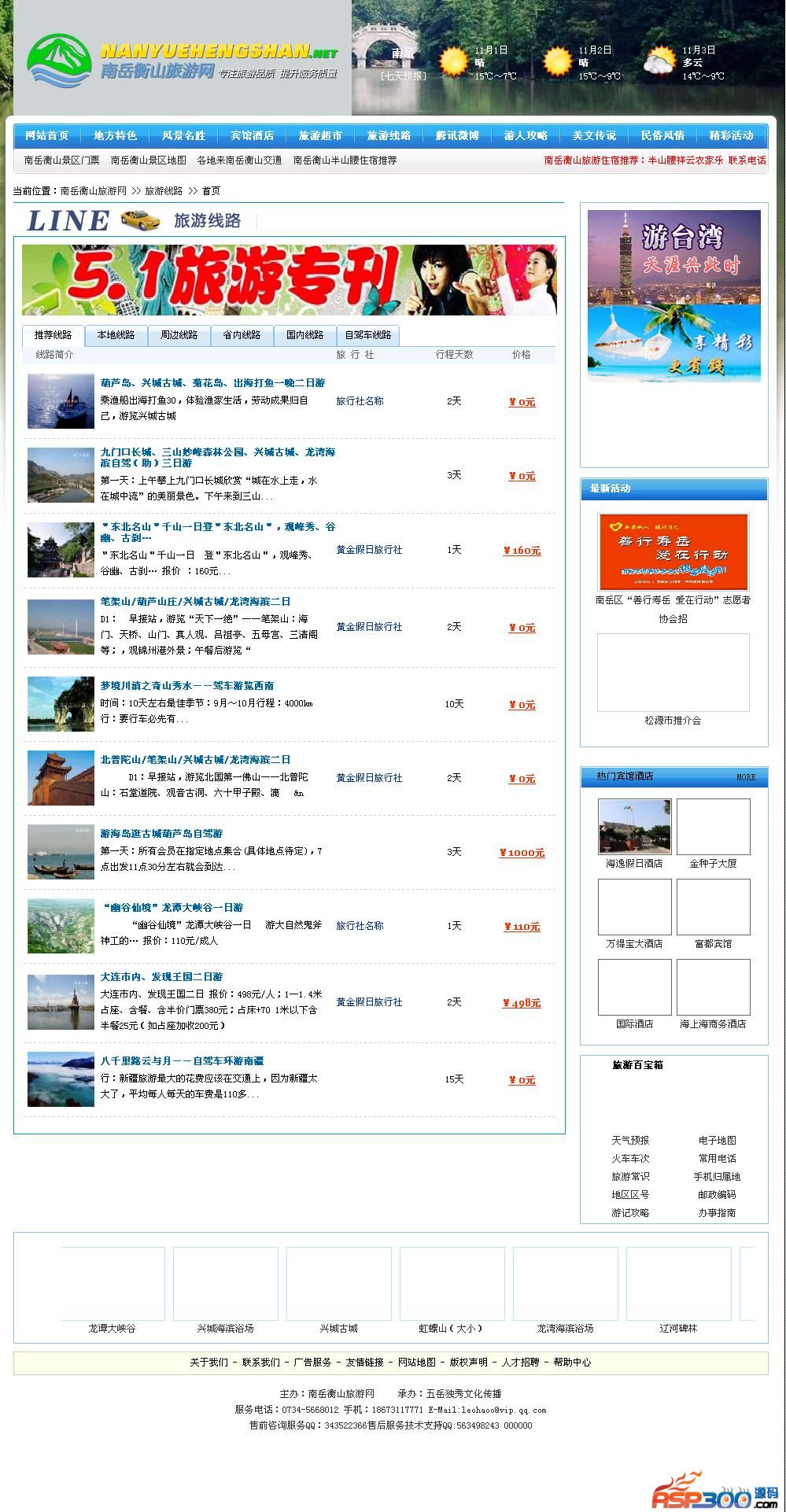Open the 龙潭大峡谷 scenic spot tile

113,1285
